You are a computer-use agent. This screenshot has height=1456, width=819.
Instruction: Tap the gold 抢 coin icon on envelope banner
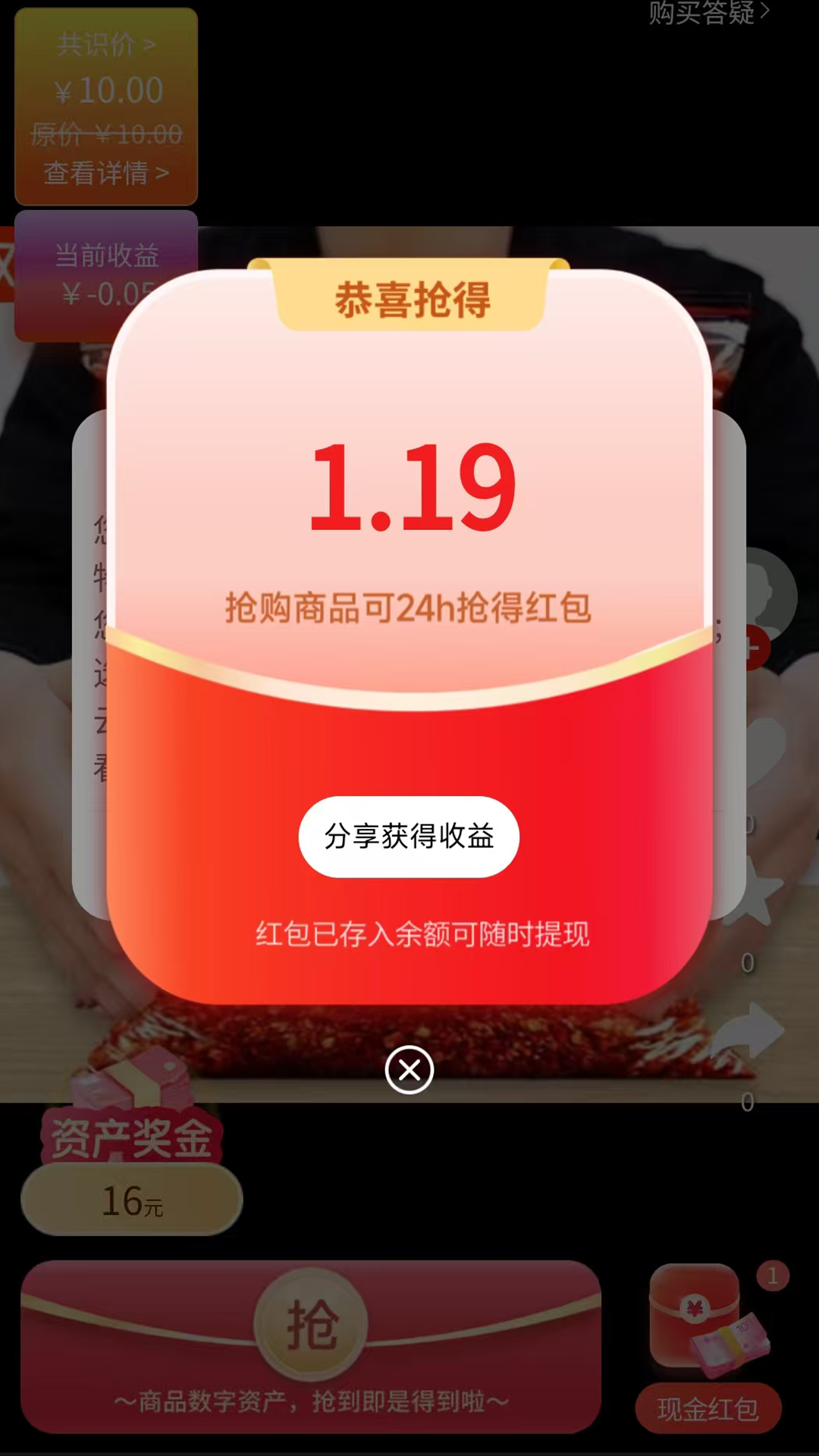click(311, 1323)
